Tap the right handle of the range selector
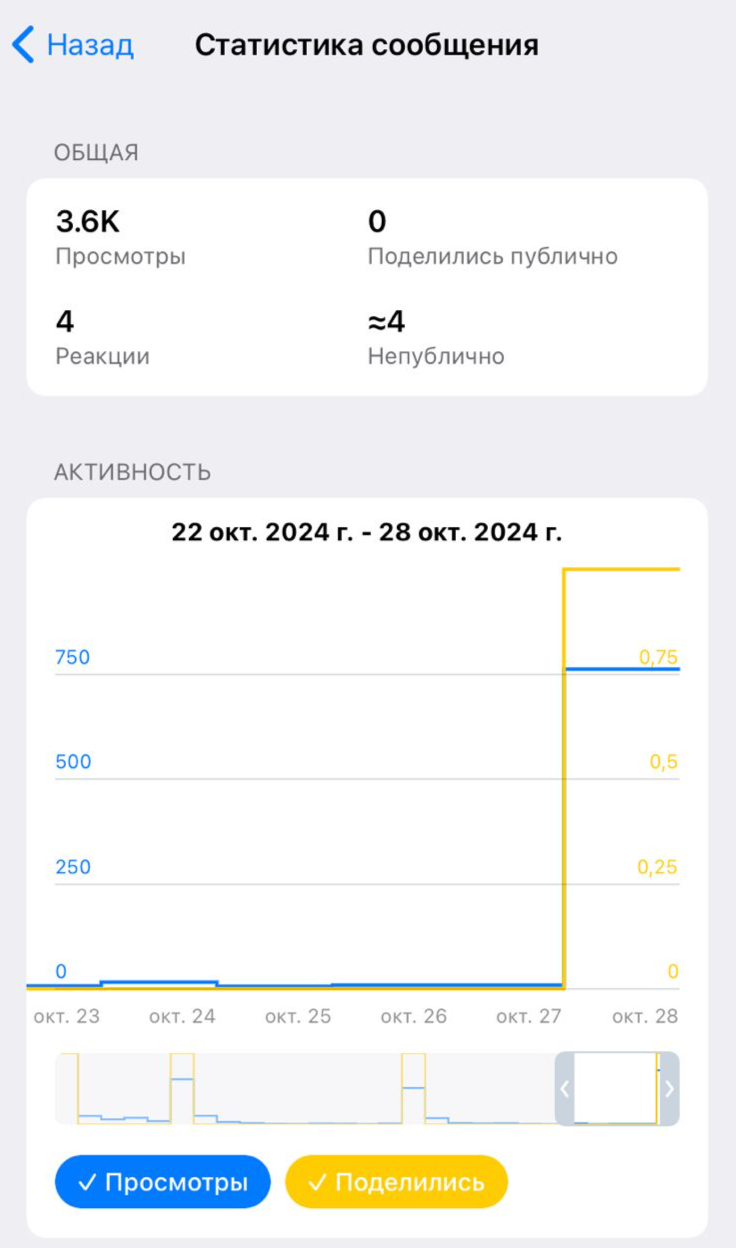Viewport: 736px width, 1248px height. (669, 1089)
